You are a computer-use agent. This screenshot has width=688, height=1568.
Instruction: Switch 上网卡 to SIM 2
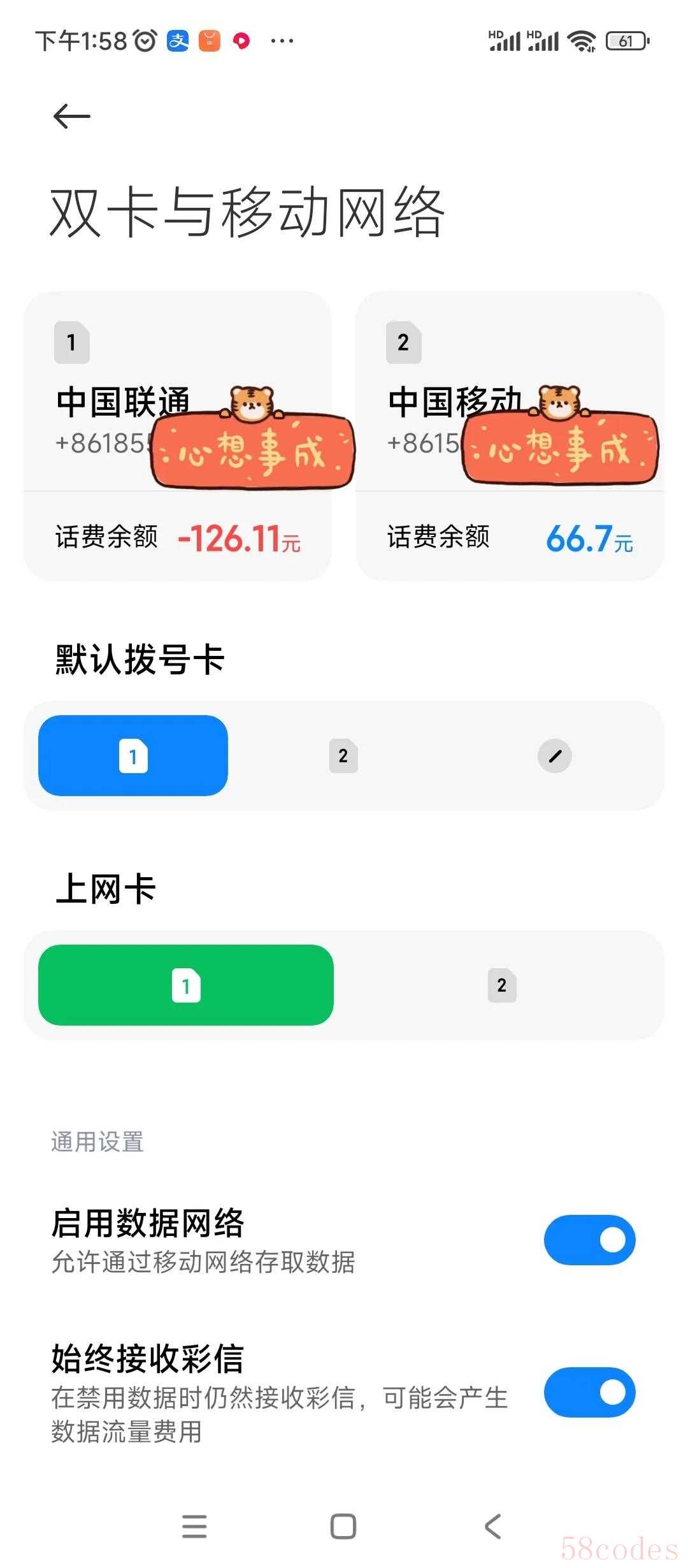click(x=501, y=985)
